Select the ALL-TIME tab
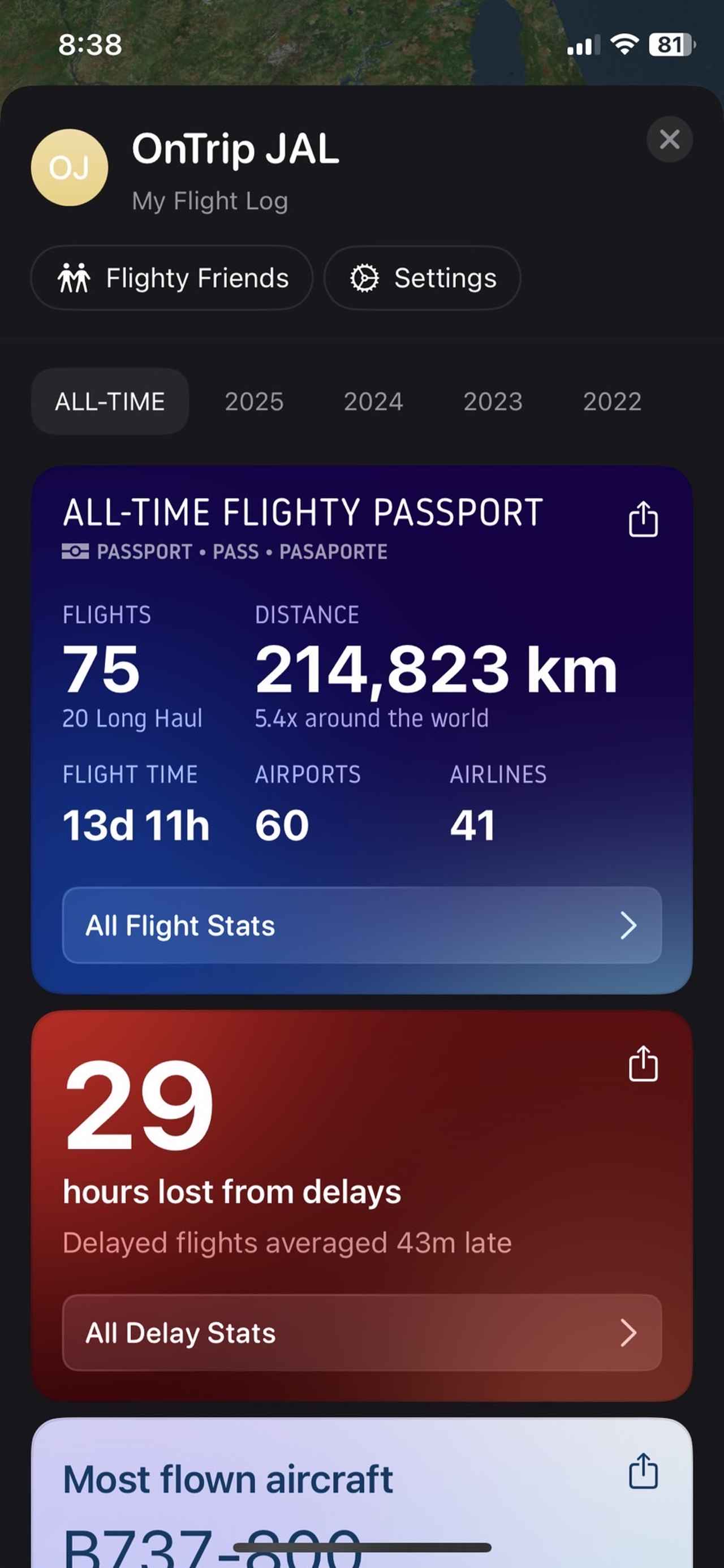 click(109, 401)
